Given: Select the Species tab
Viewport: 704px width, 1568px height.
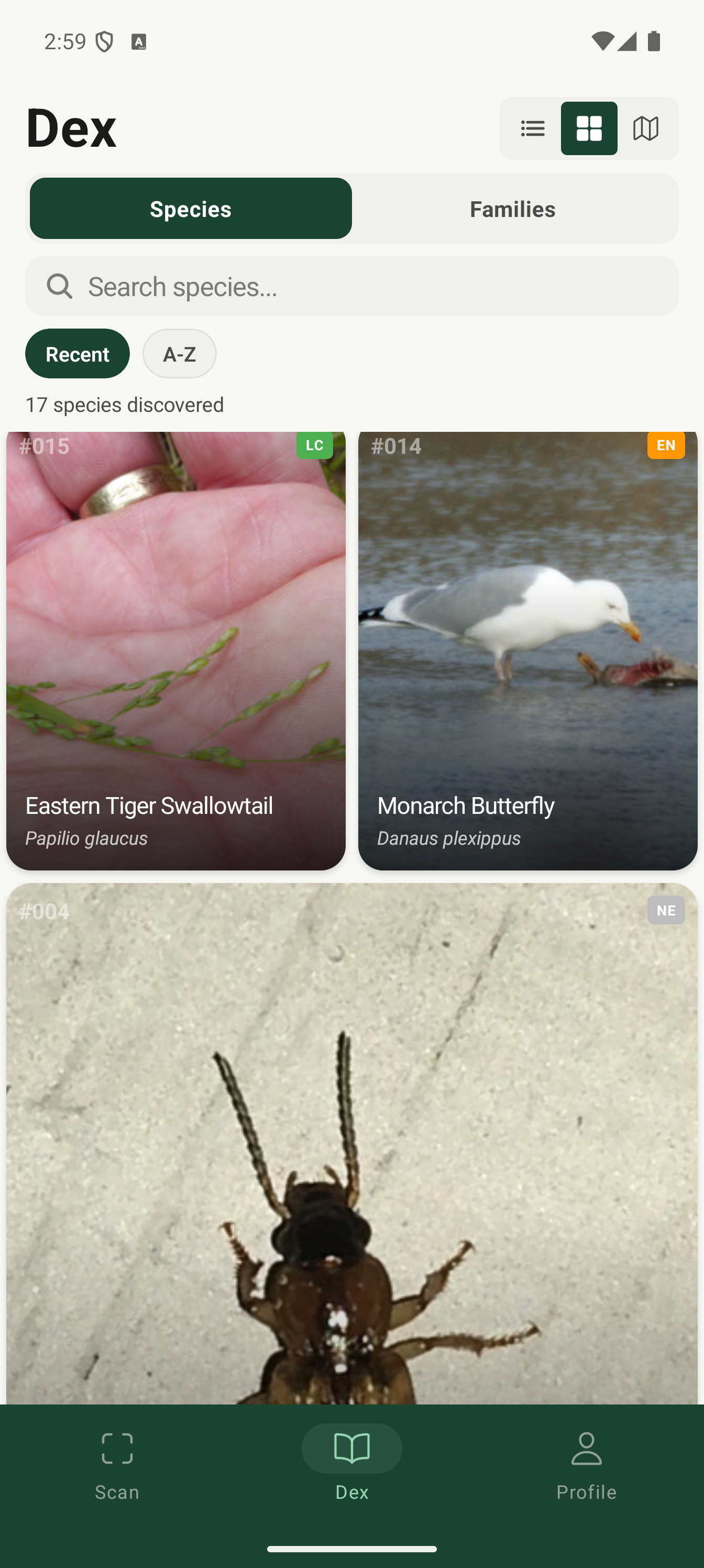Looking at the screenshot, I should tap(191, 209).
